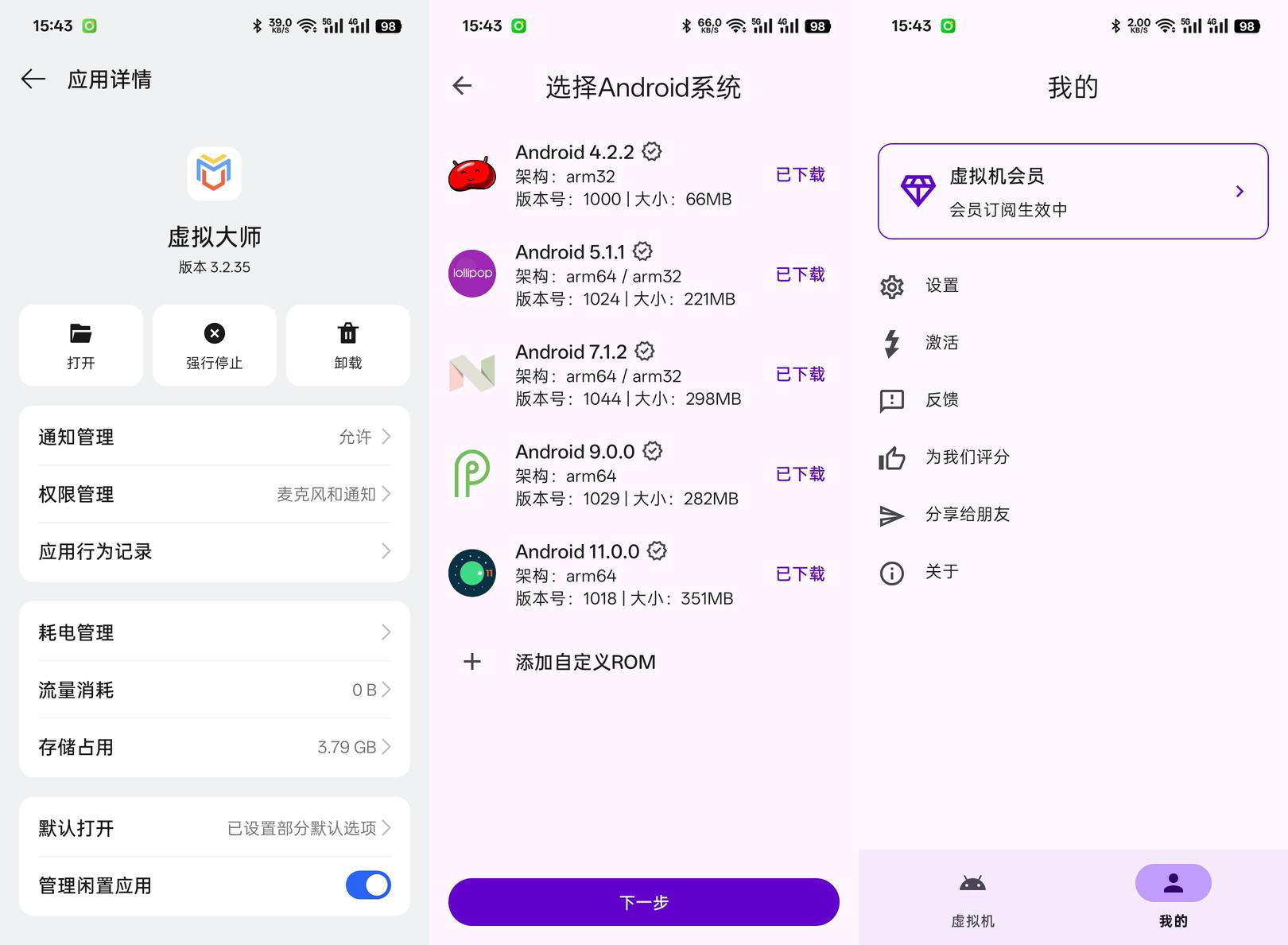Open the 虚拟机会员 membership card
Screen dimensions: 1288x945
click(x=1073, y=192)
